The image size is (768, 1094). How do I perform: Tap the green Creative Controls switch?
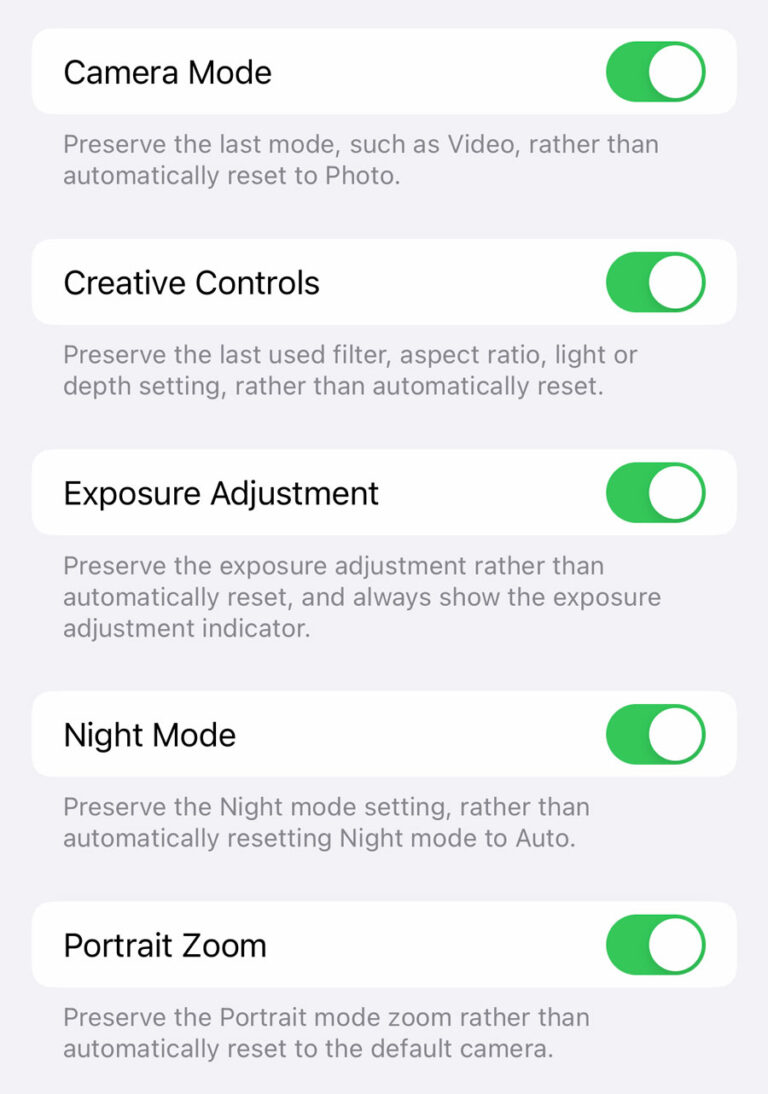[x=654, y=282]
